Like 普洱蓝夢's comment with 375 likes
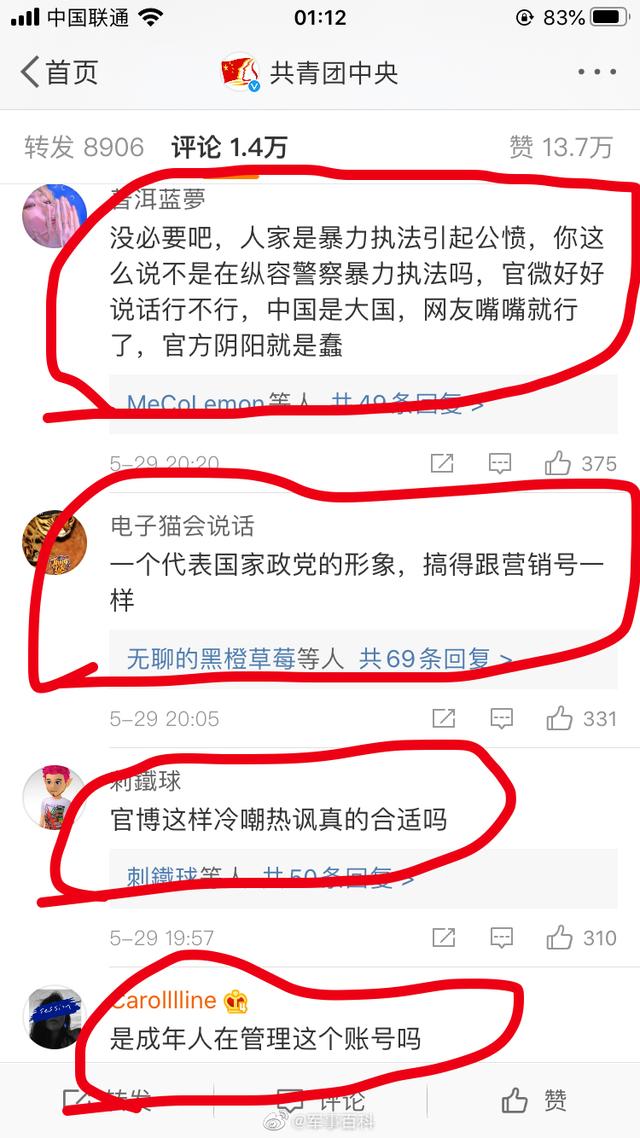The image size is (640, 1138). tap(580, 463)
